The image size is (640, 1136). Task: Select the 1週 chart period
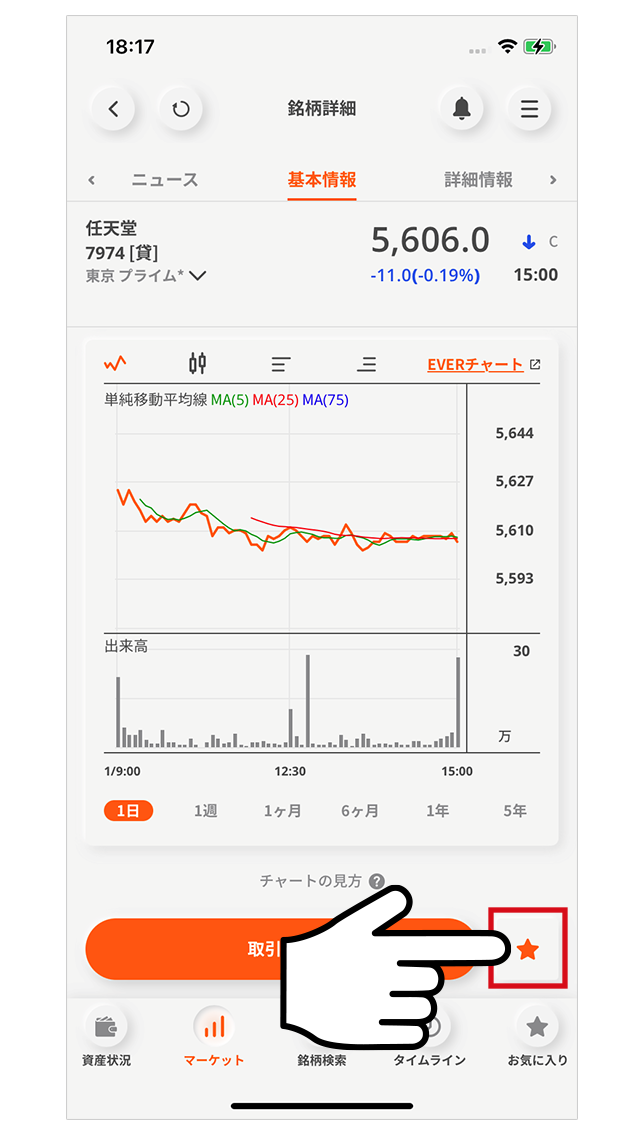point(205,811)
